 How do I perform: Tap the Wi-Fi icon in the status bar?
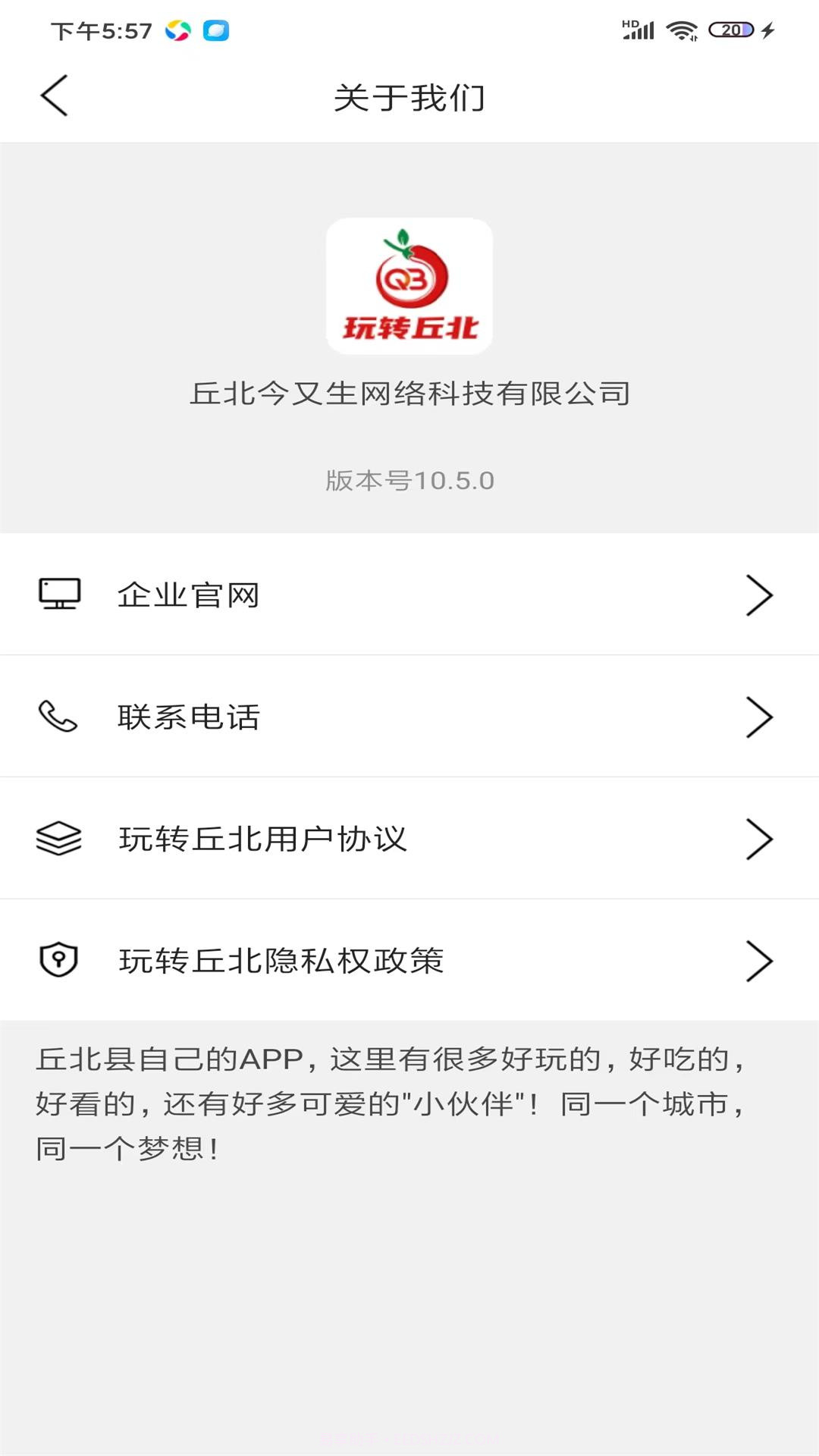[681, 30]
